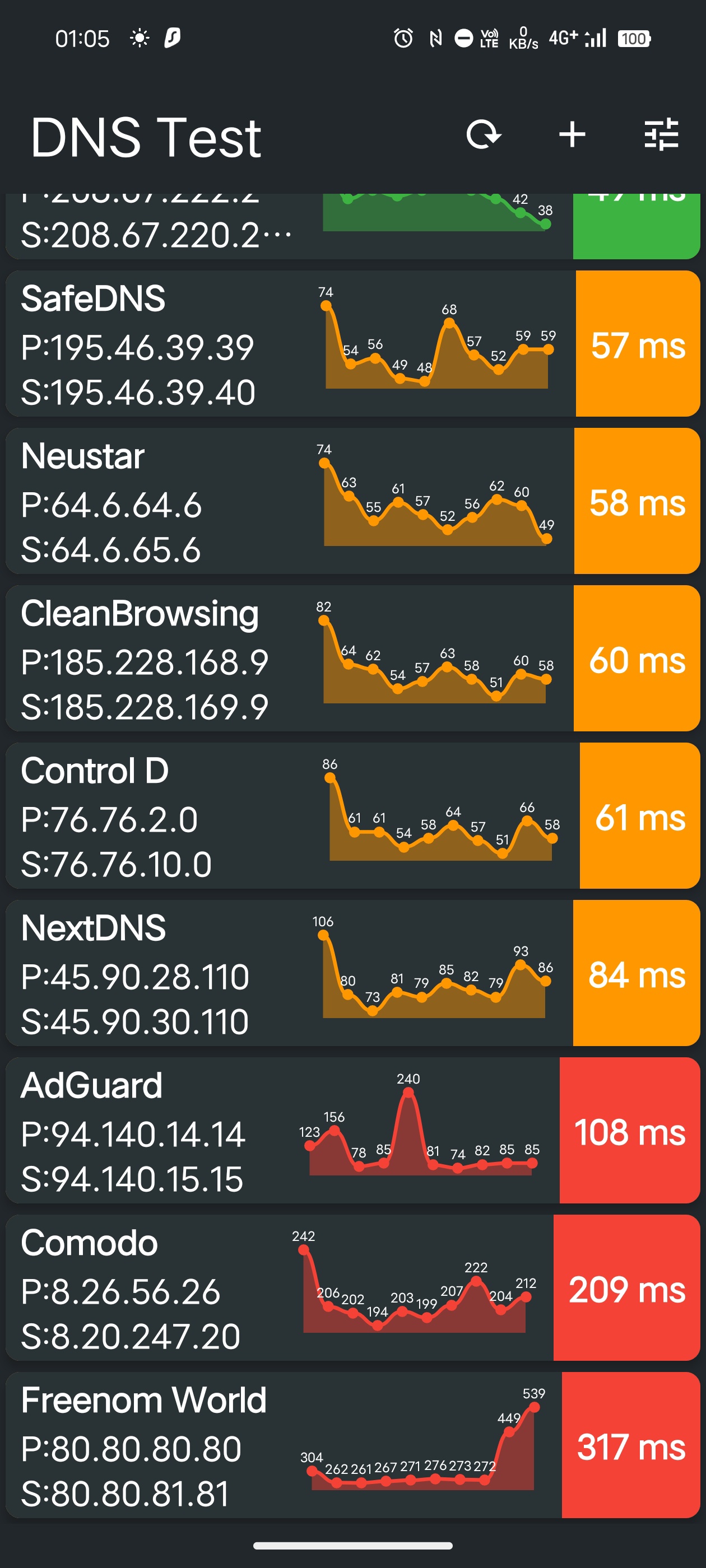The width and height of the screenshot is (706, 1568).
Task: Open the card with 208.67.220.2 secondary address
Action: point(352,226)
